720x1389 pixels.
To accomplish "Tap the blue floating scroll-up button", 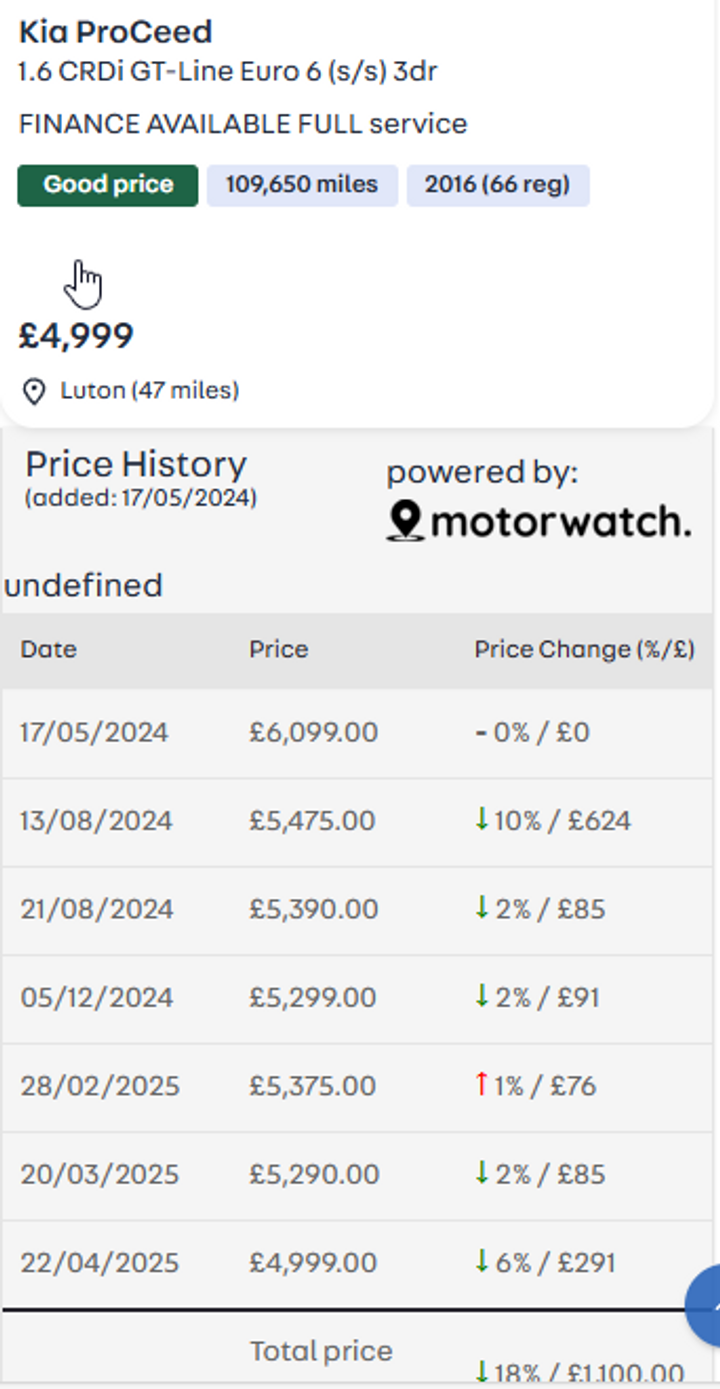I will tap(703, 1306).
